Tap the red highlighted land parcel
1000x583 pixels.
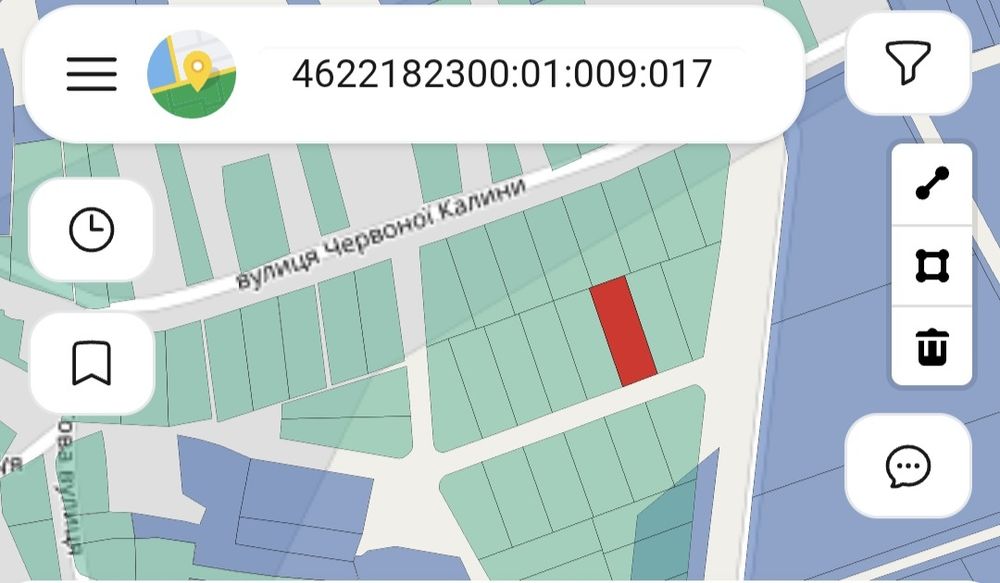623,333
